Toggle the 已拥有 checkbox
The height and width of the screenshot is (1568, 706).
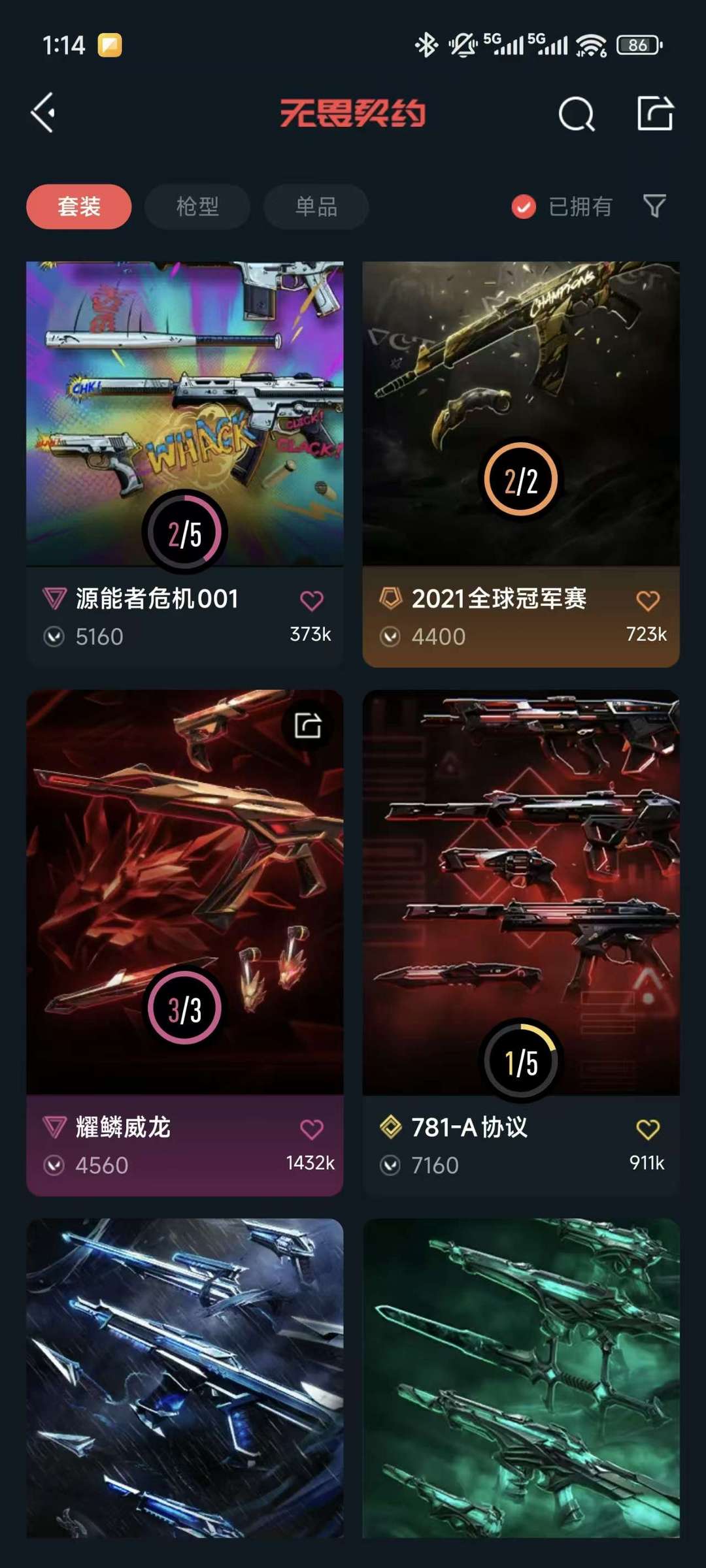[x=524, y=206]
